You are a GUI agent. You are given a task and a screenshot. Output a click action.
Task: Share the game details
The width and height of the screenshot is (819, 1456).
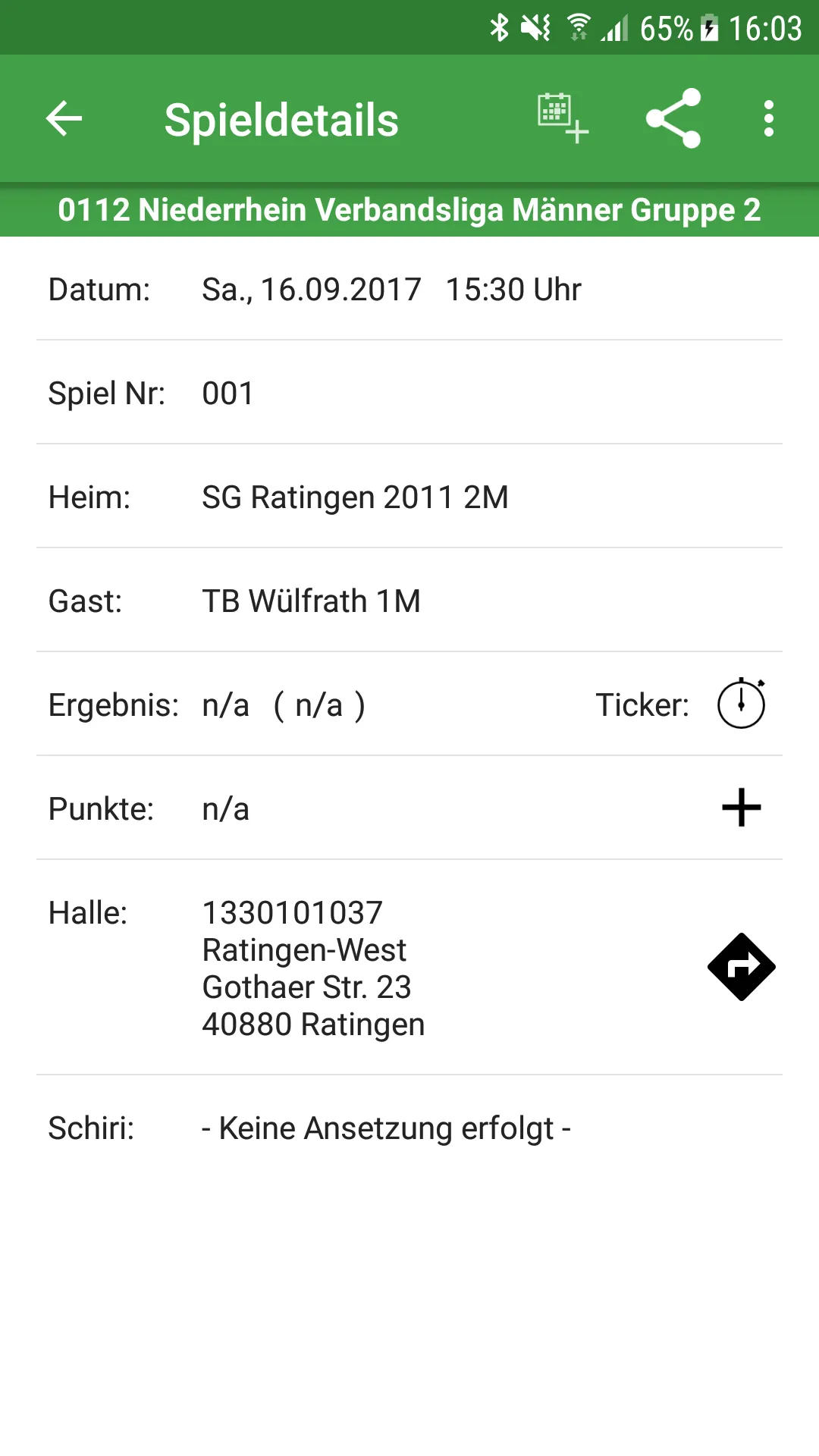pos(673,119)
